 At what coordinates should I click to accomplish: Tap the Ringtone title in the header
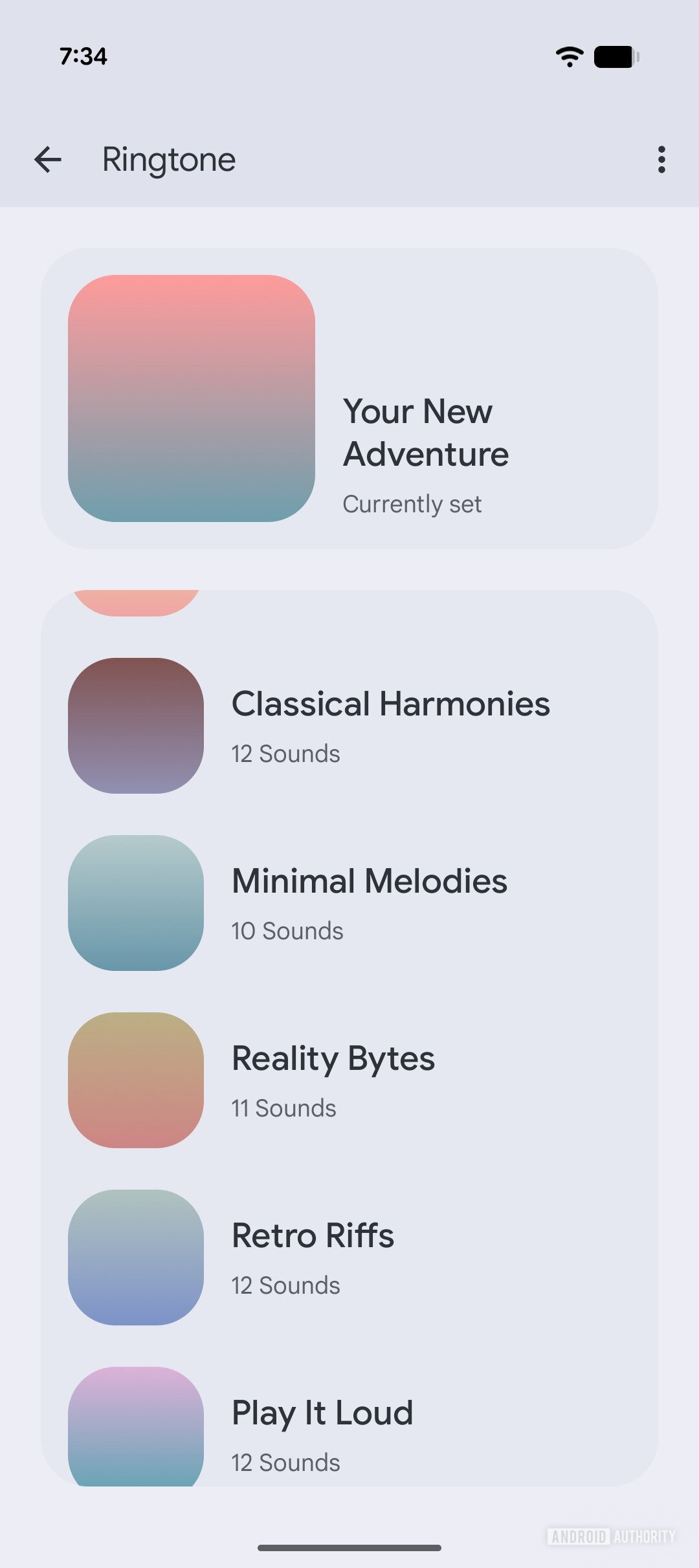click(169, 159)
